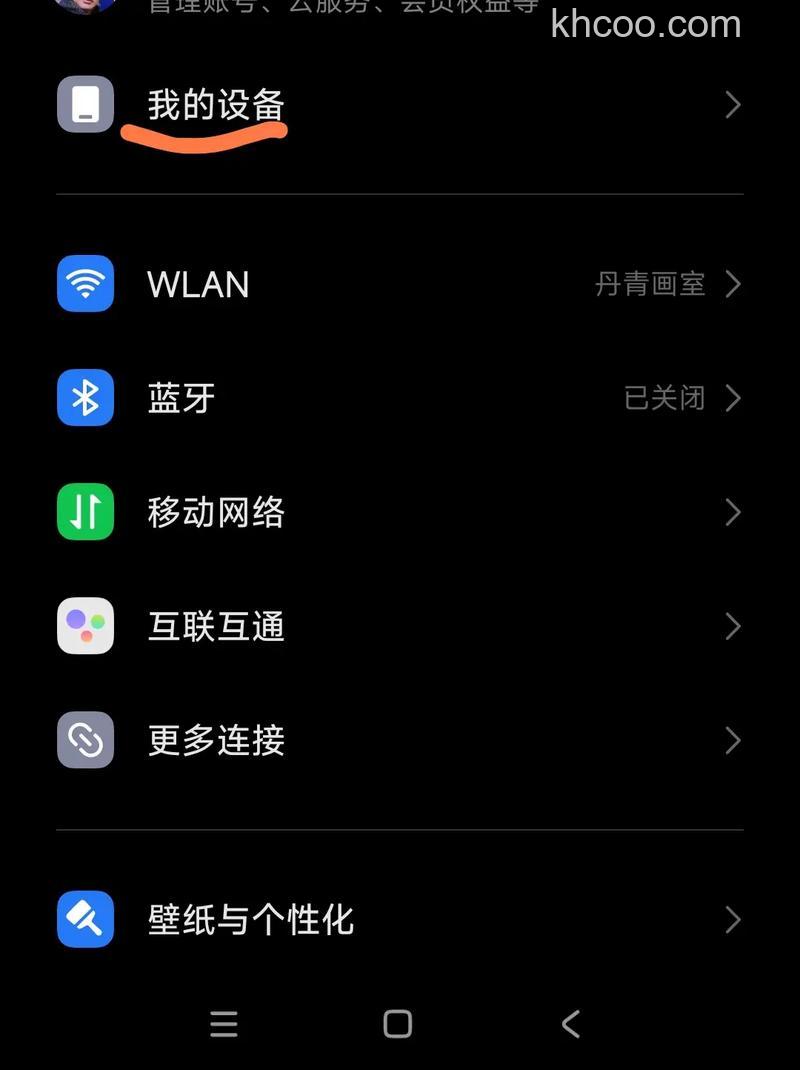Toggle Bluetooth from its 已关闭 state

click(x=665, y=398)
